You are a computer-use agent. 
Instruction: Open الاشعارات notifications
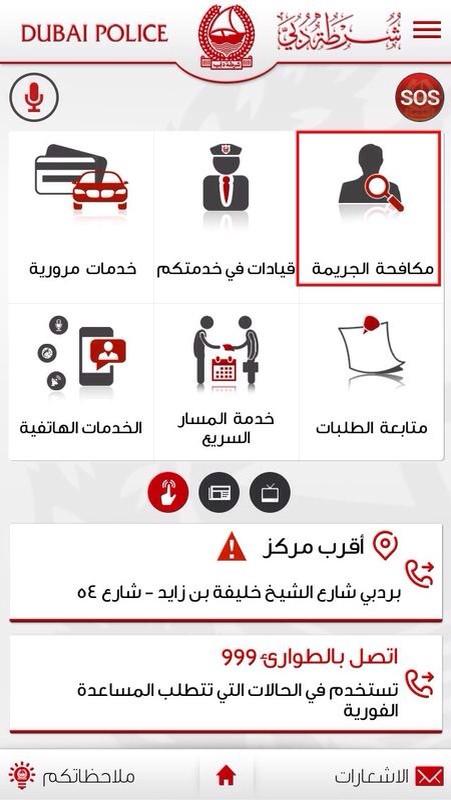click(389, 777)
